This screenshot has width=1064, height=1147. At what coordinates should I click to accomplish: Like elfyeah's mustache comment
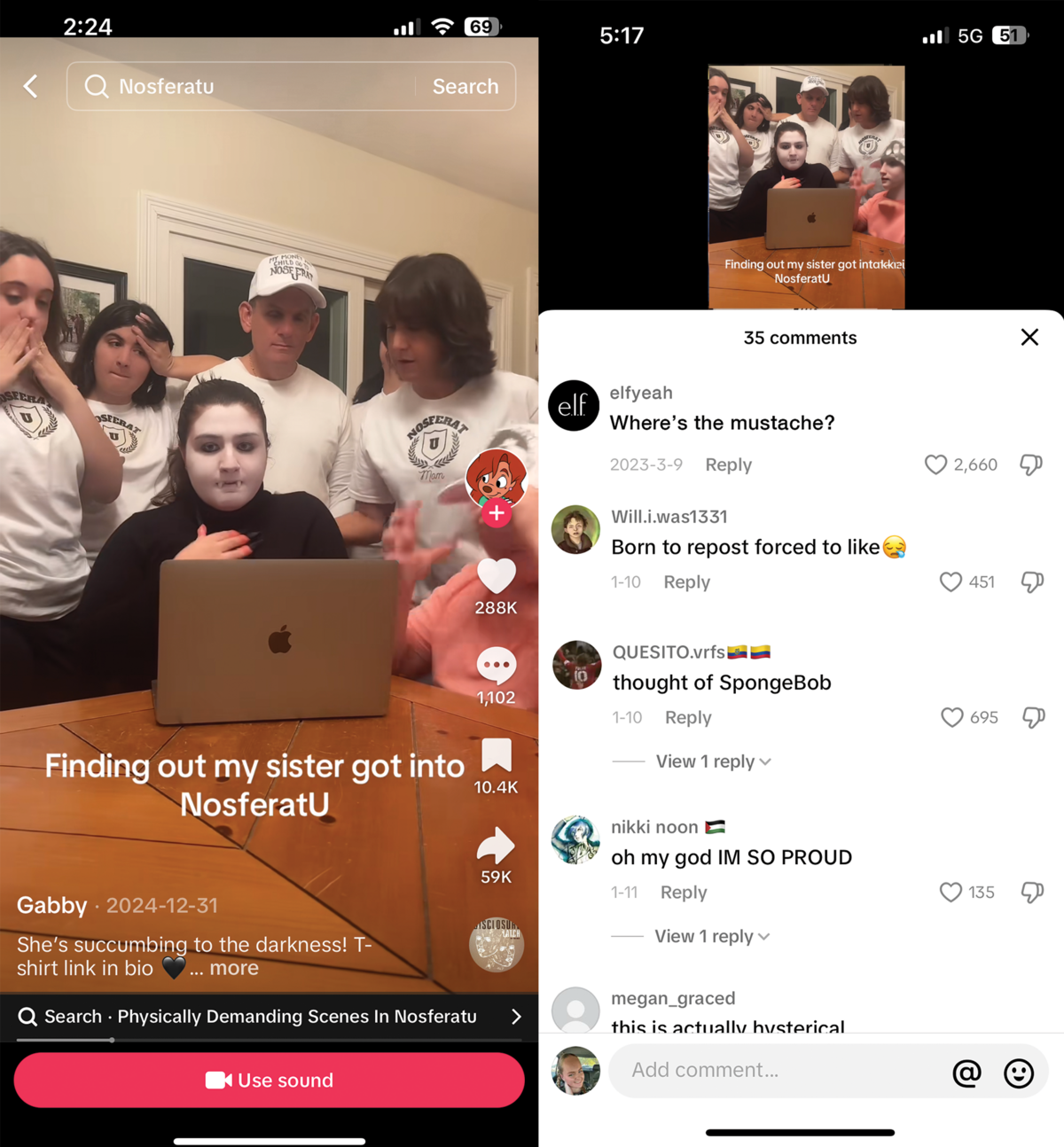point(935,464)
